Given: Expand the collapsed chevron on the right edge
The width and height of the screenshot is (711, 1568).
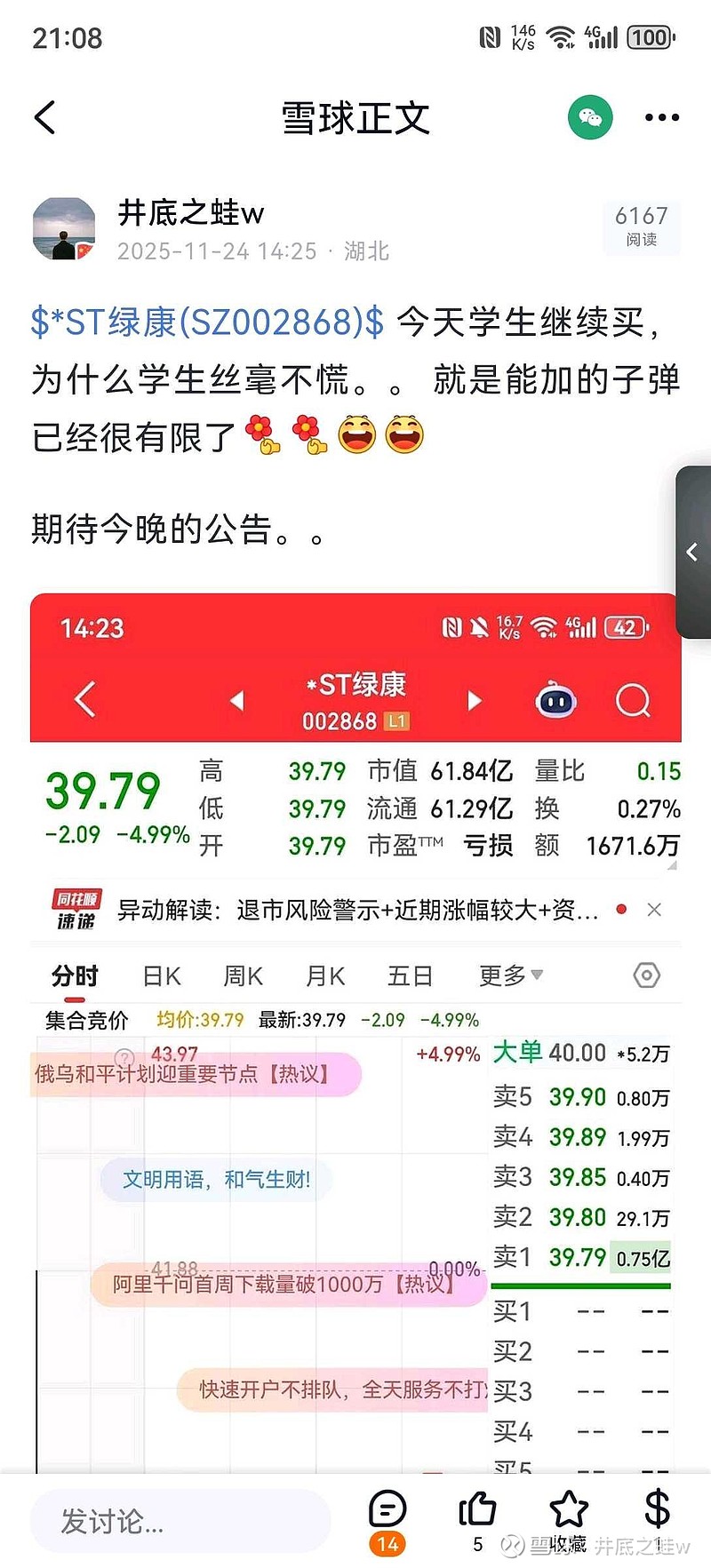Looking at the screenshot, I should (692, 553).
